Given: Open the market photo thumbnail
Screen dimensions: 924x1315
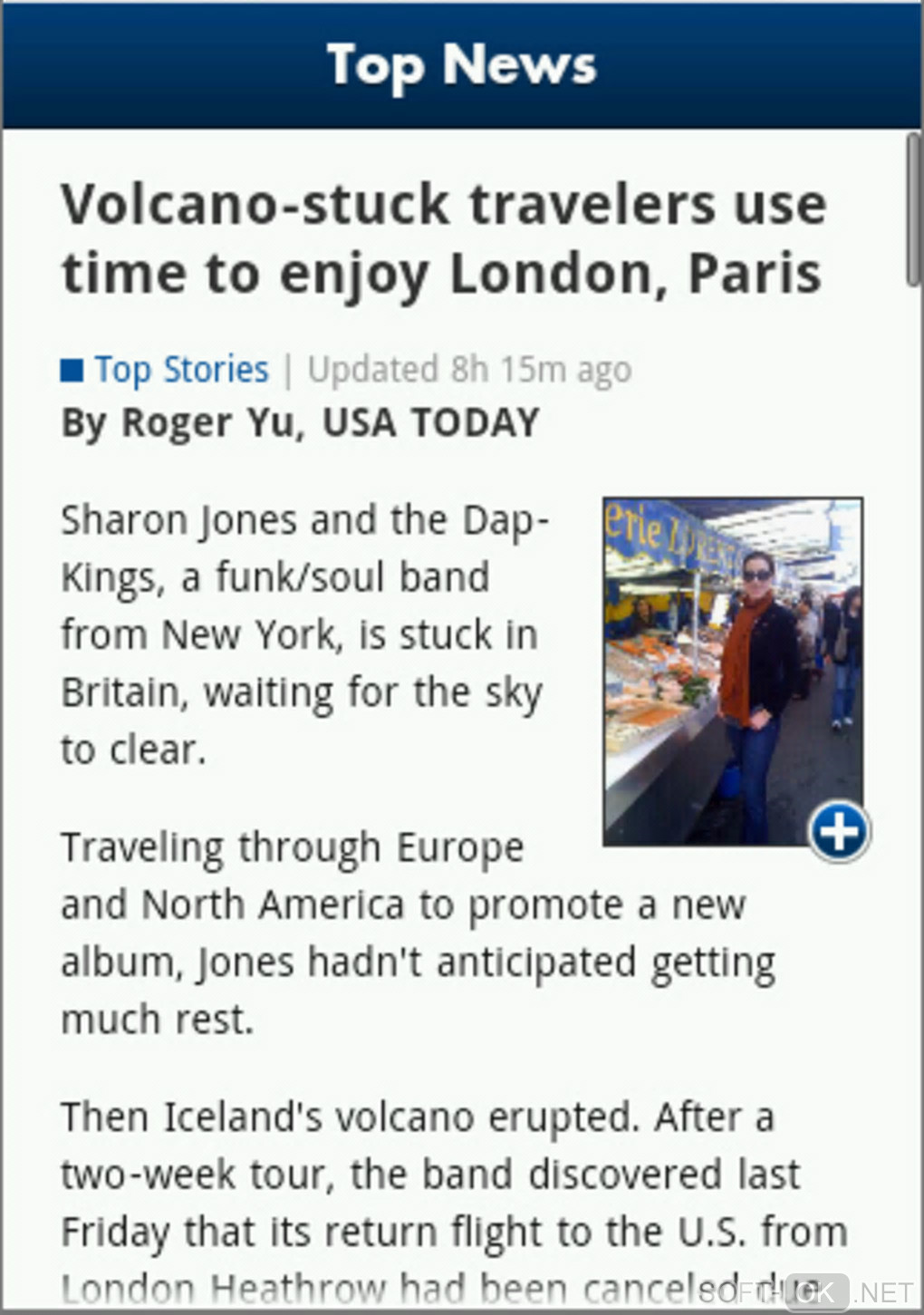Looking at the screenshot, I should [732, 671].
